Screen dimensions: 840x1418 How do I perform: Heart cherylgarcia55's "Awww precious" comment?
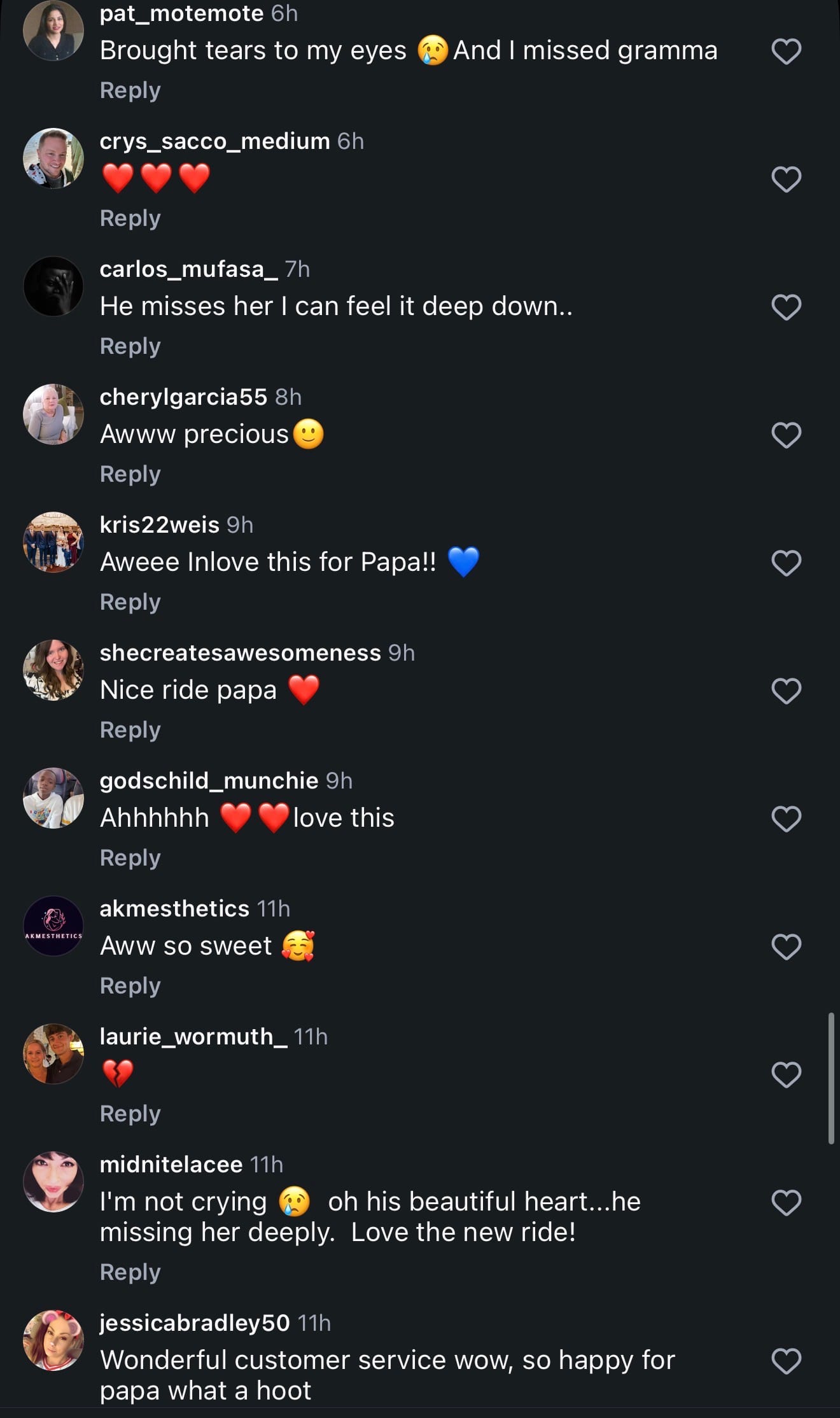786,435
